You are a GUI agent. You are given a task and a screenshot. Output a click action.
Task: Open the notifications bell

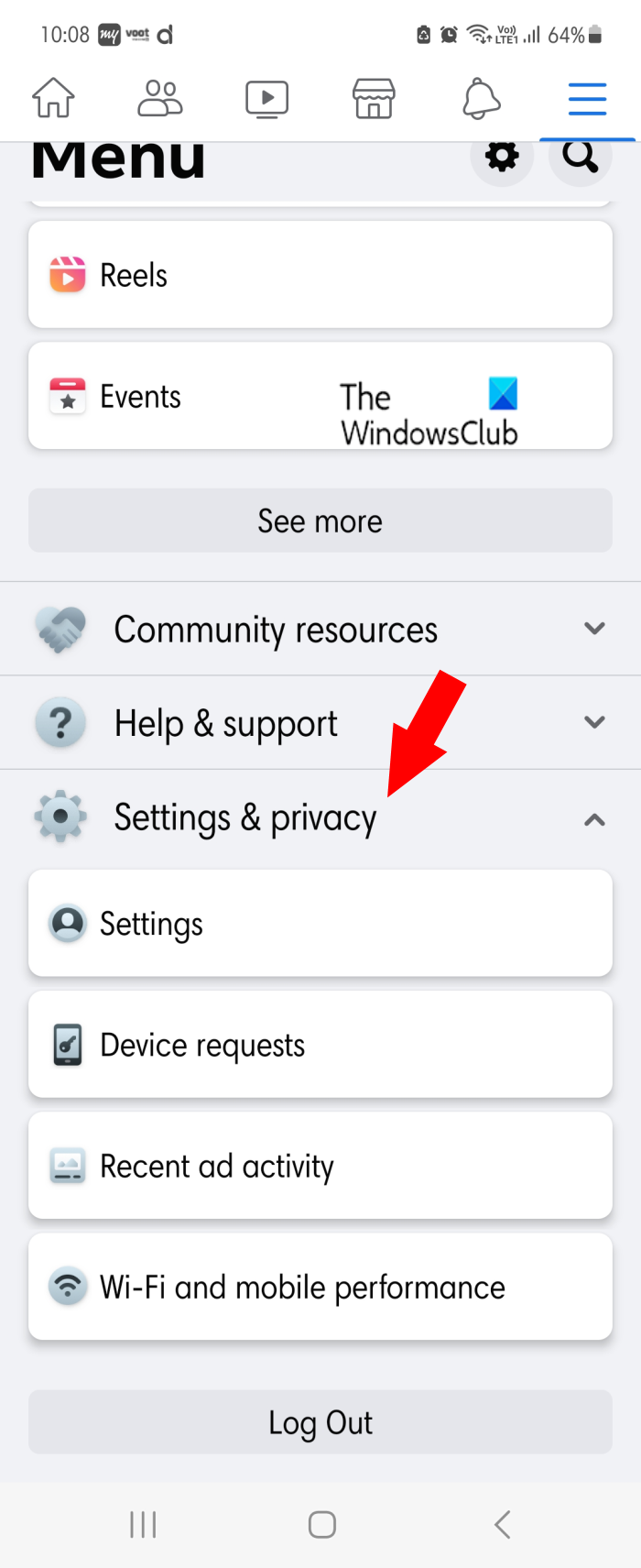(x=481, y=99)
